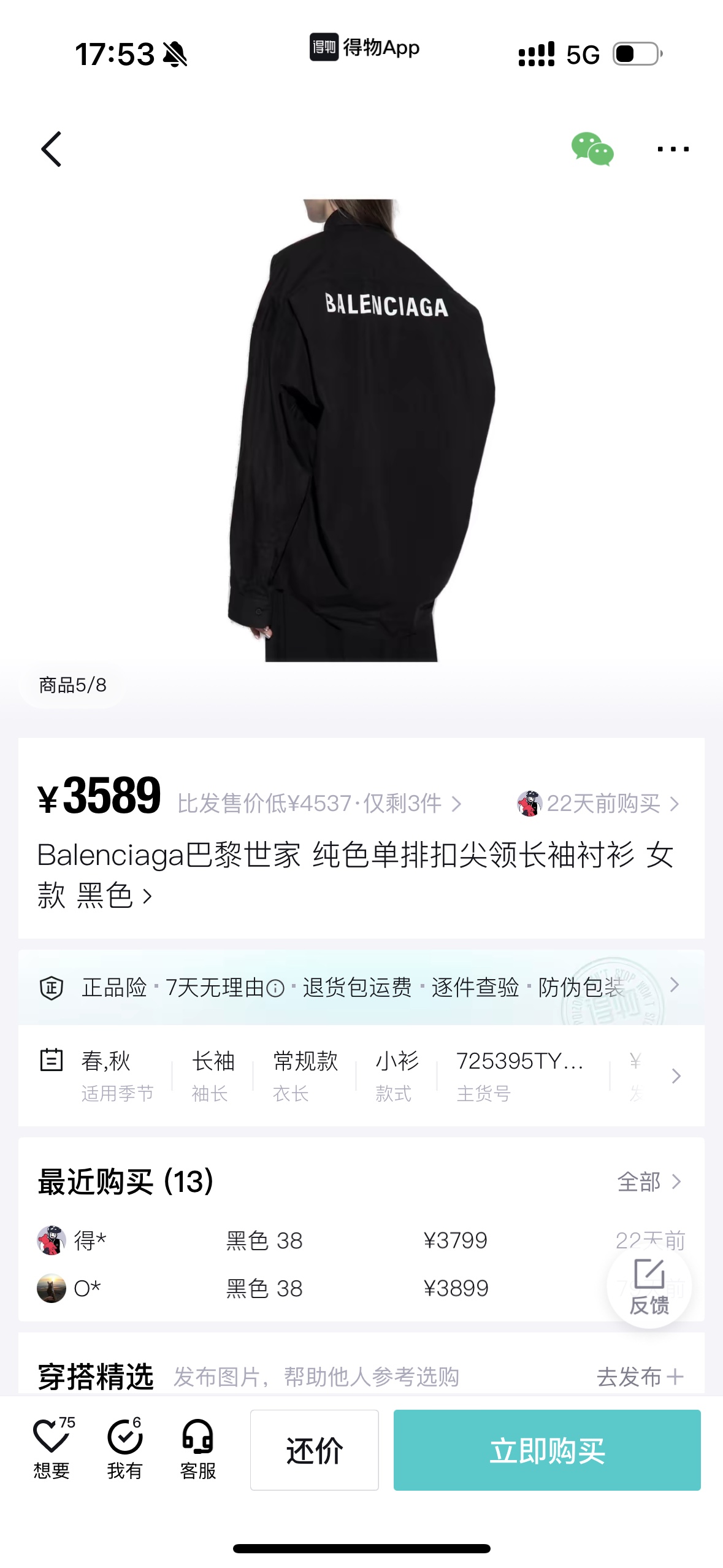
Task: Contact 客服 customer service
Action: point(198,1449)
